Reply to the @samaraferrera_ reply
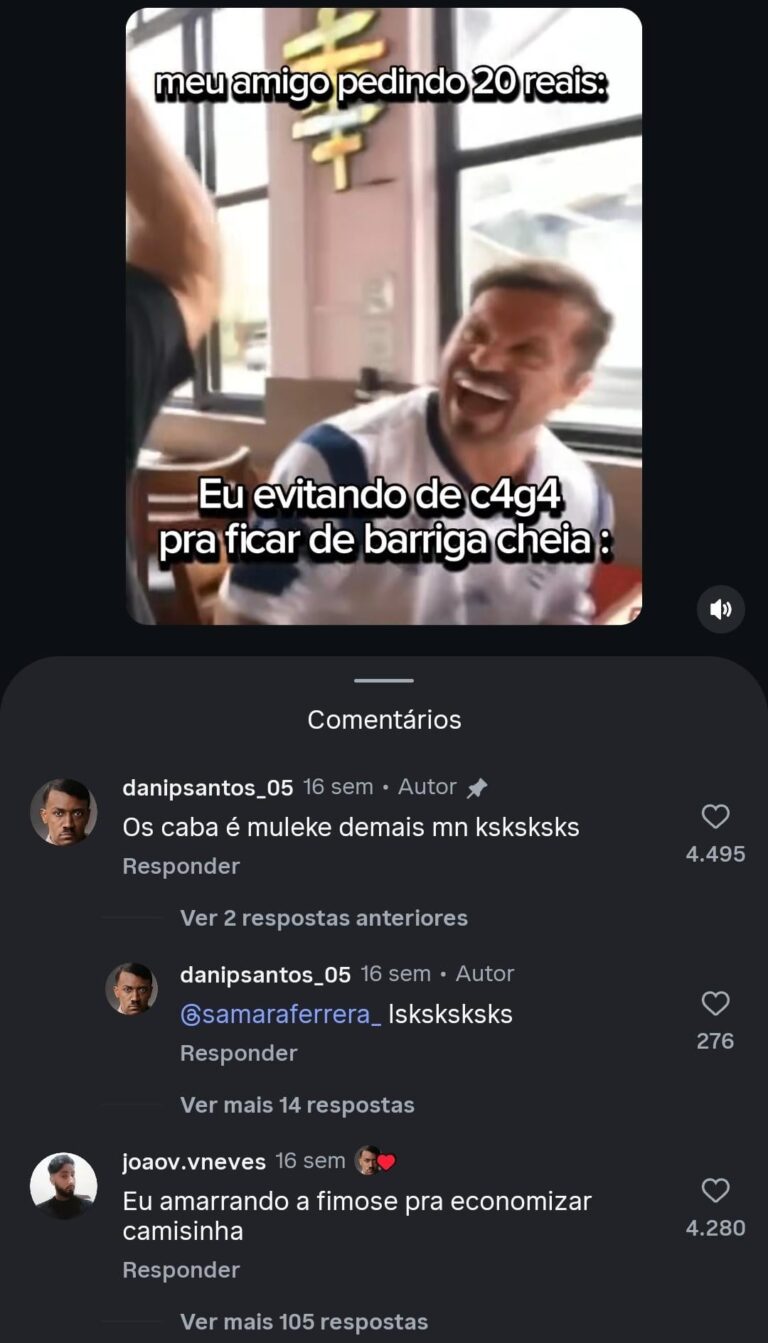This screenshot has height=1343, width=768. (x=238, y=1054)
